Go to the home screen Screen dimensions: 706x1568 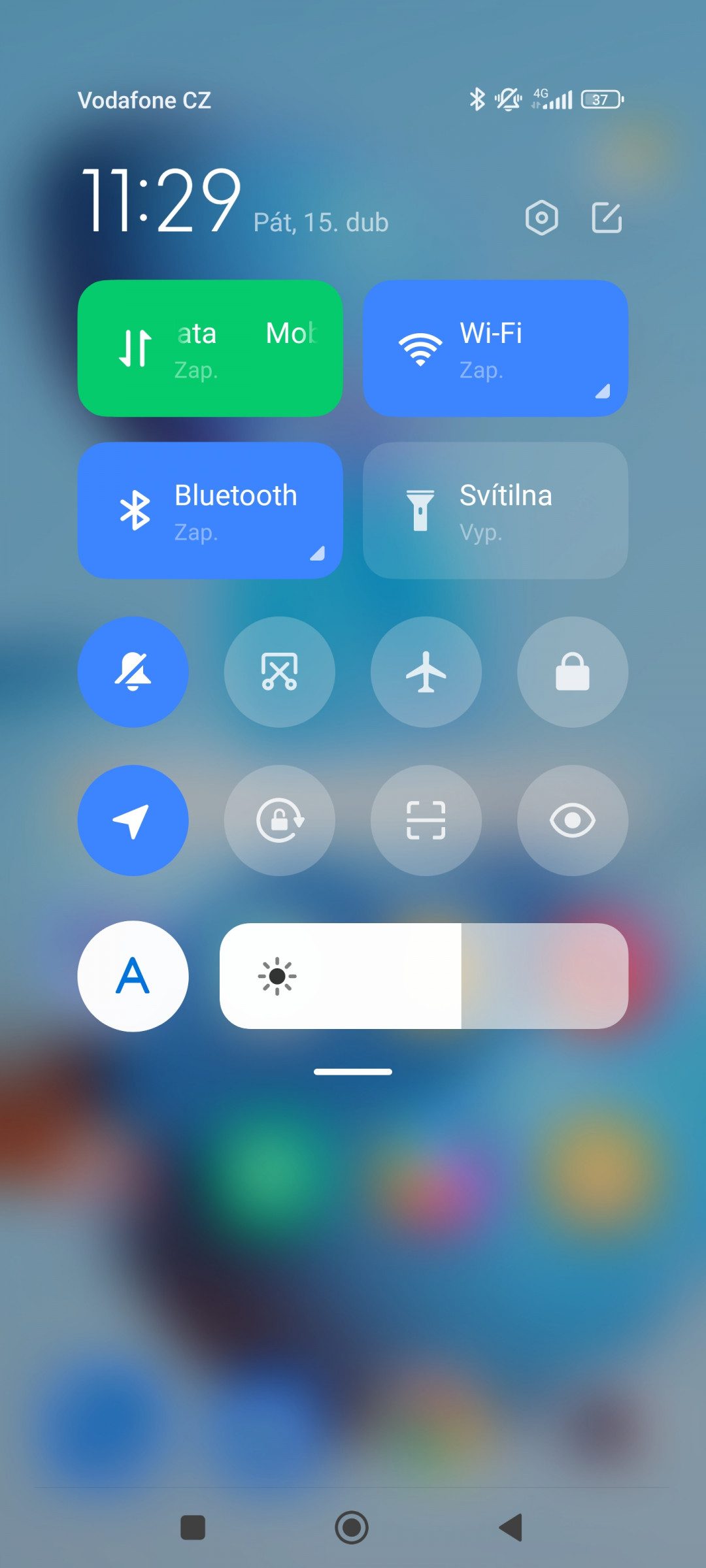pos(352,1527)
